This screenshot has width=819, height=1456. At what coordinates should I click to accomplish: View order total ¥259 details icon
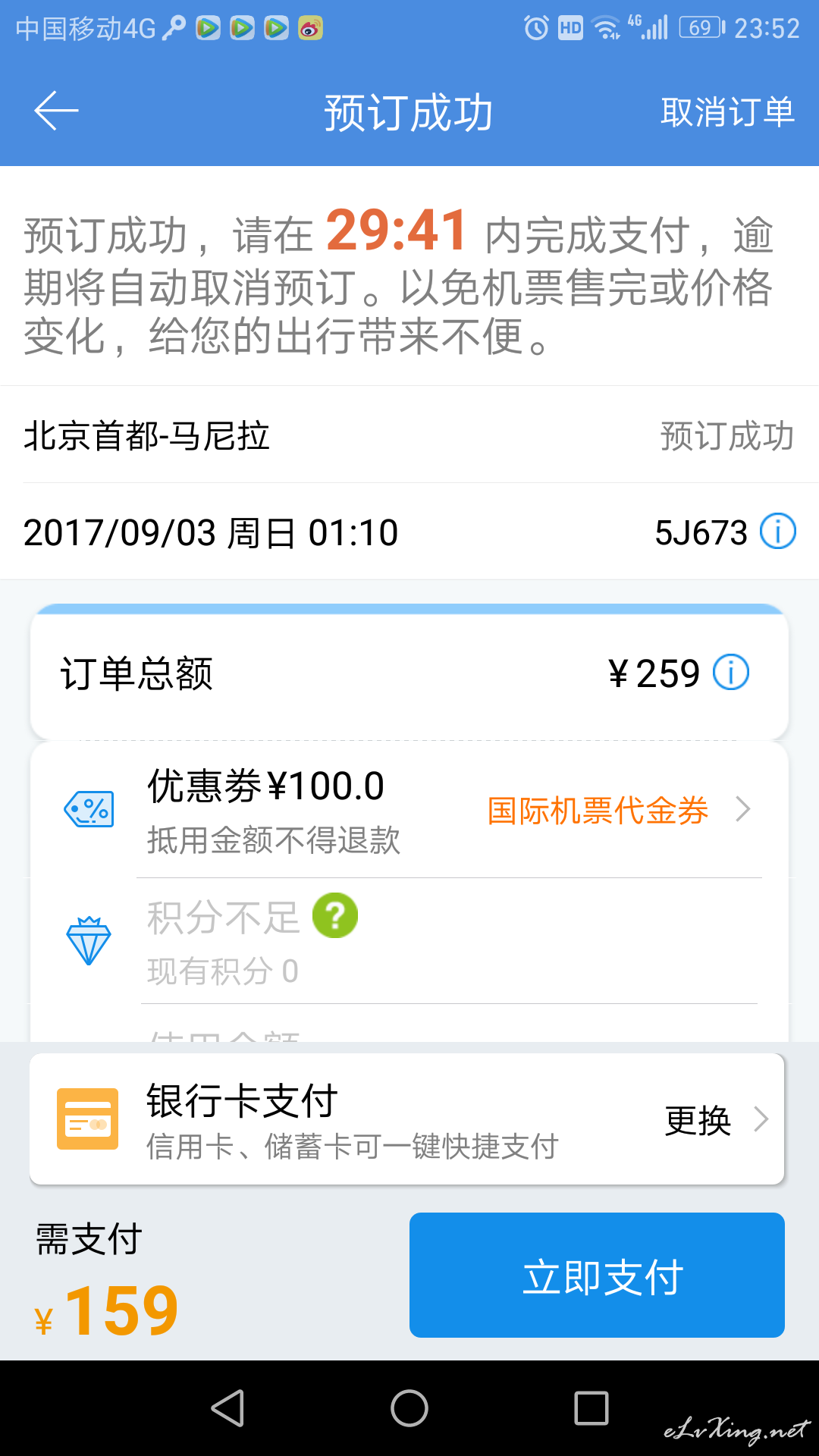click(x=731, y=673)
